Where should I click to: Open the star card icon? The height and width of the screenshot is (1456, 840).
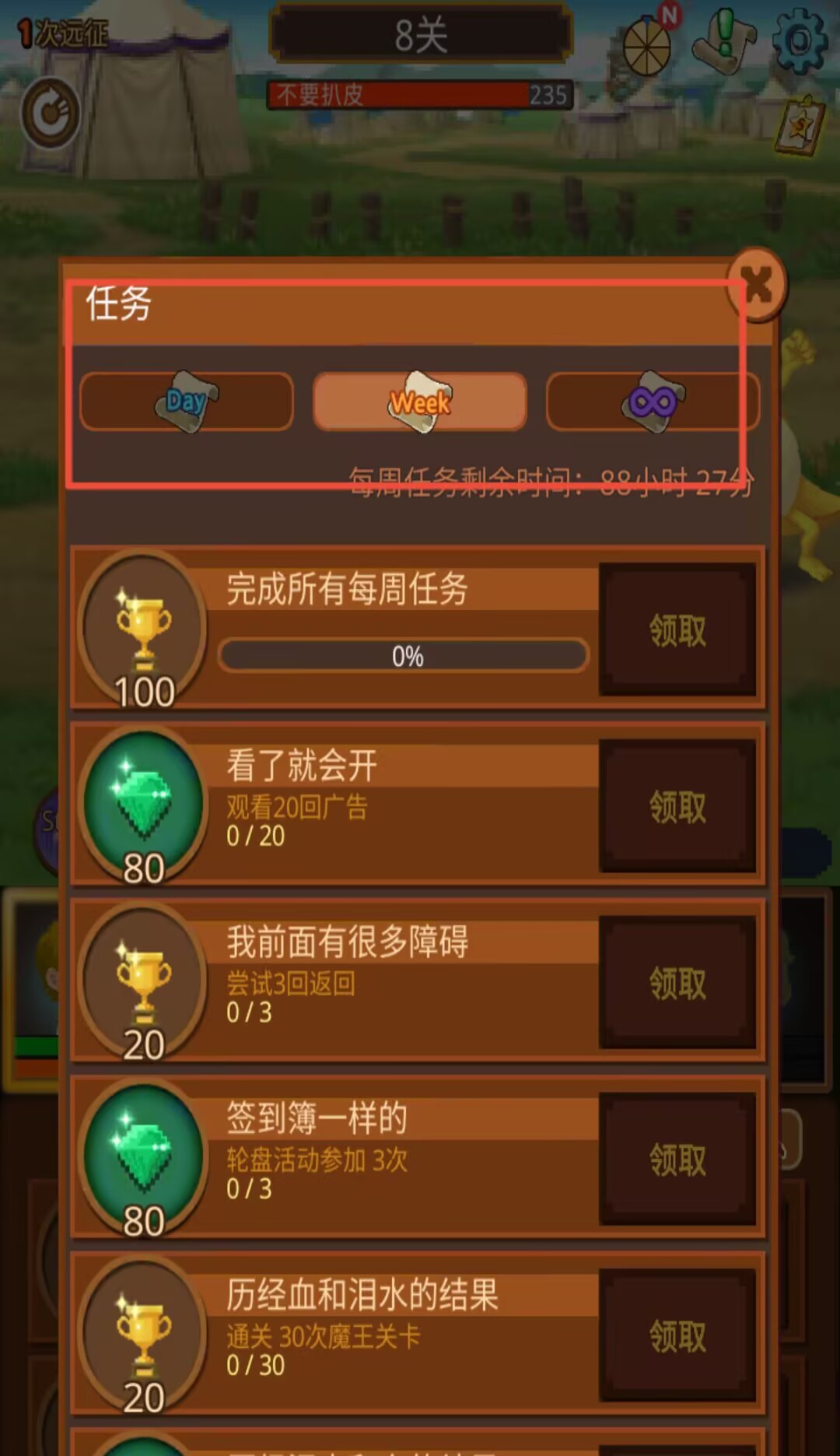tap(801, 126)
